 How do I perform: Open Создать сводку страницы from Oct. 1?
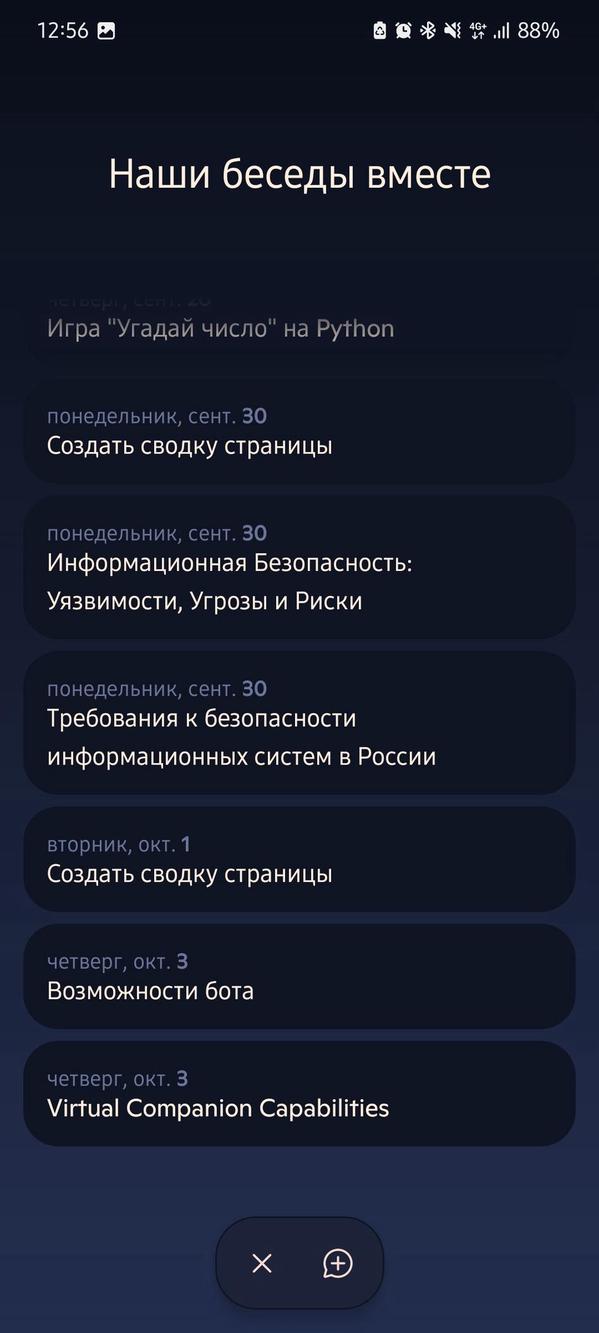click(x=299, y=859)
